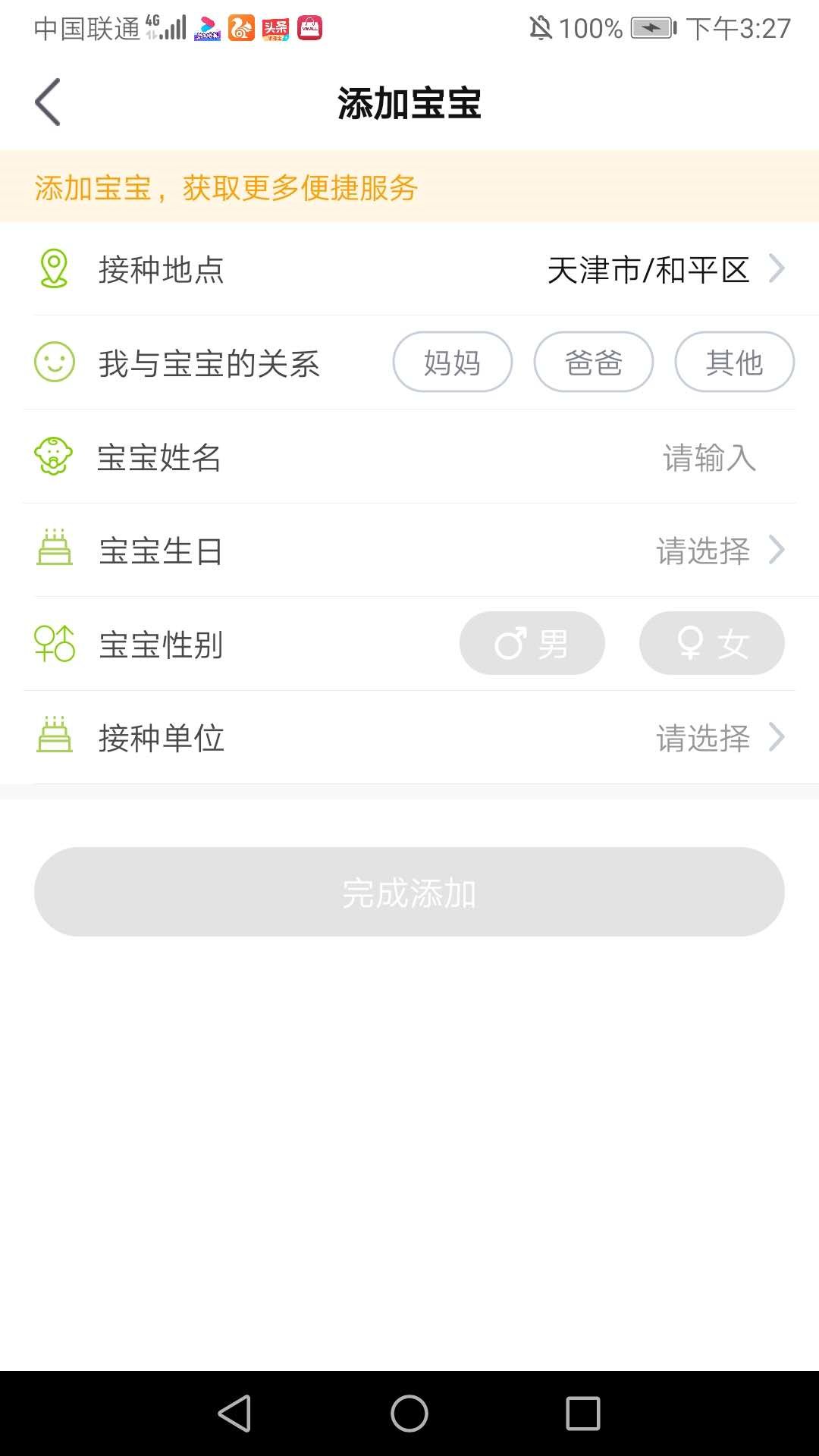Pick 其他 as the relationship

(x=734, y=362)
